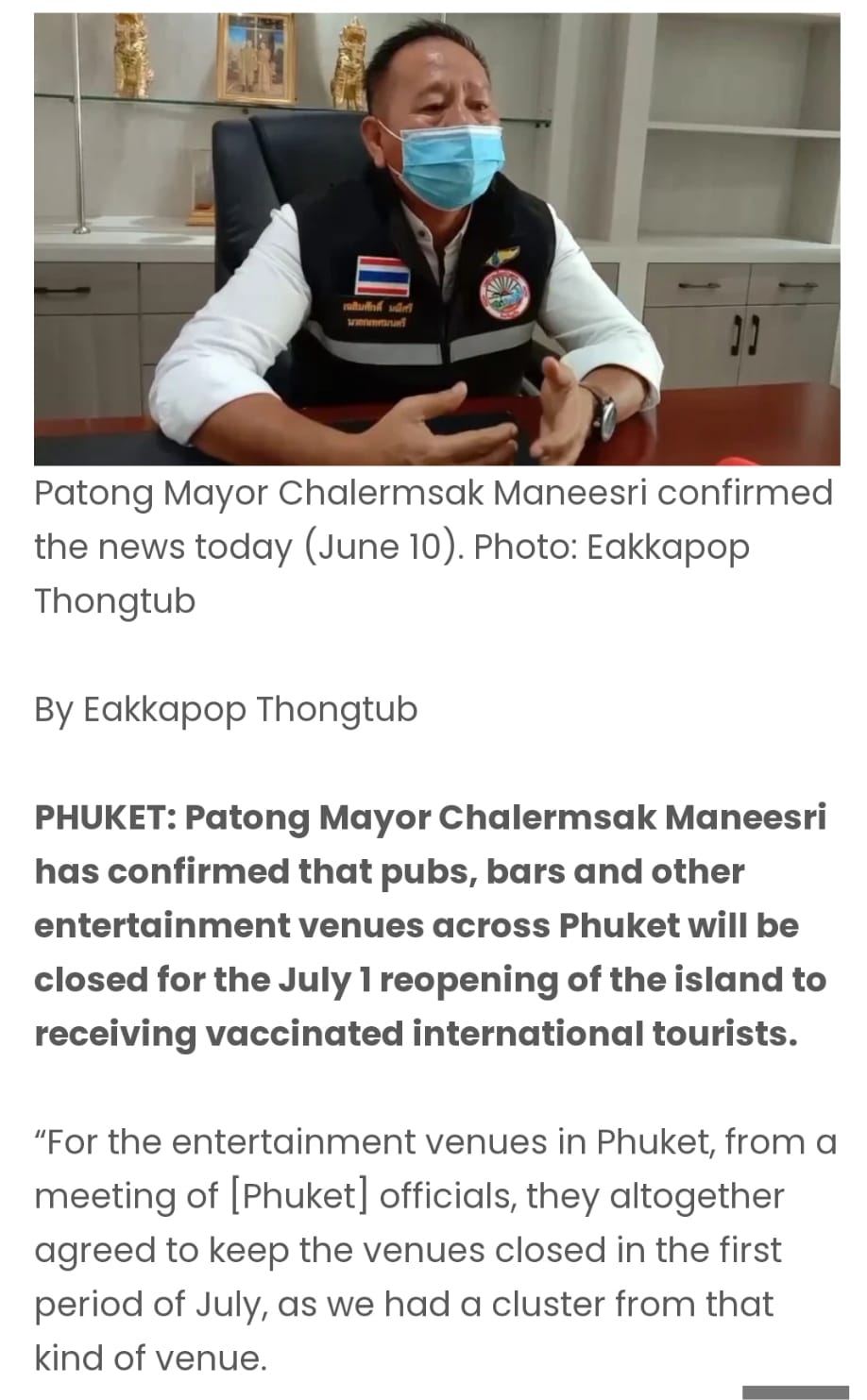Open the Patong Mayor article photo
Screen dimensions: 867x1400
pyautogui.click(x=436, y=238)
